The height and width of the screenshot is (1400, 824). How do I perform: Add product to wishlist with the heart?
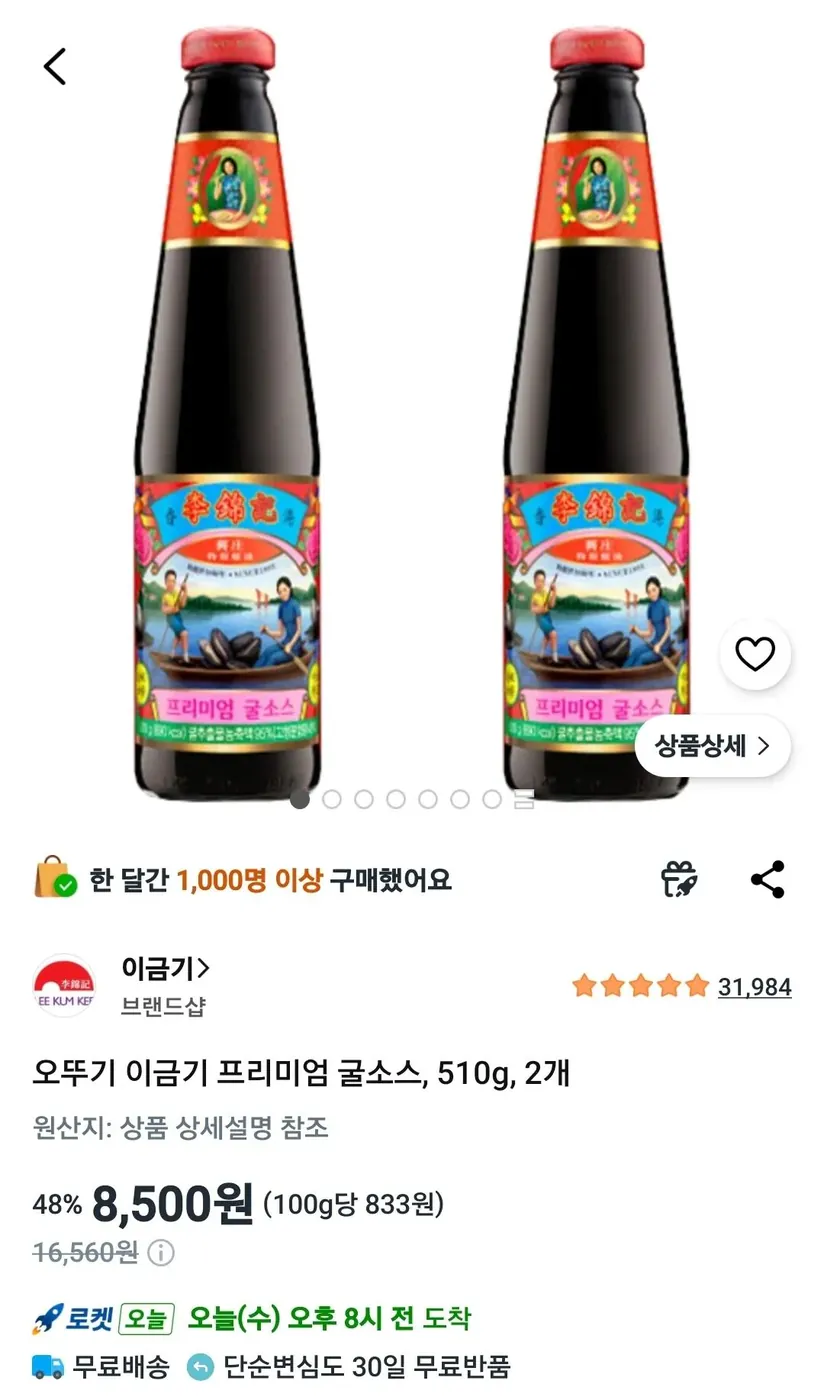(x=755, y=652)
